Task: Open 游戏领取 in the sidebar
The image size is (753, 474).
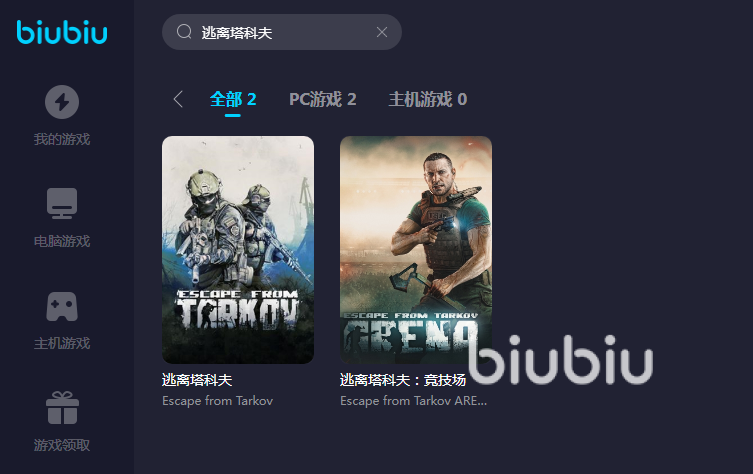Action: (62, 422)
